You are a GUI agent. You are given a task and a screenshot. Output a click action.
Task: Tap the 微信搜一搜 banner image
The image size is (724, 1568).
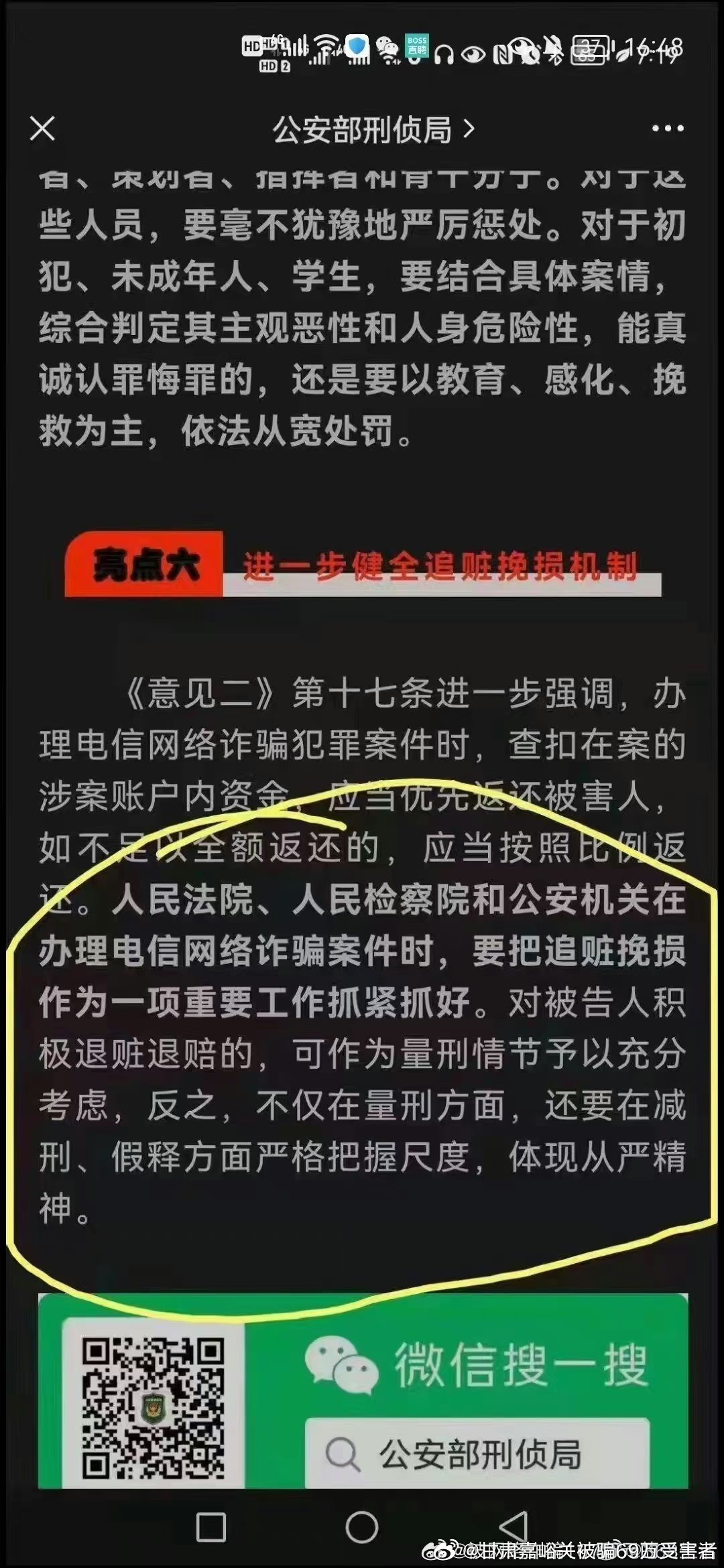(363, 1391)
